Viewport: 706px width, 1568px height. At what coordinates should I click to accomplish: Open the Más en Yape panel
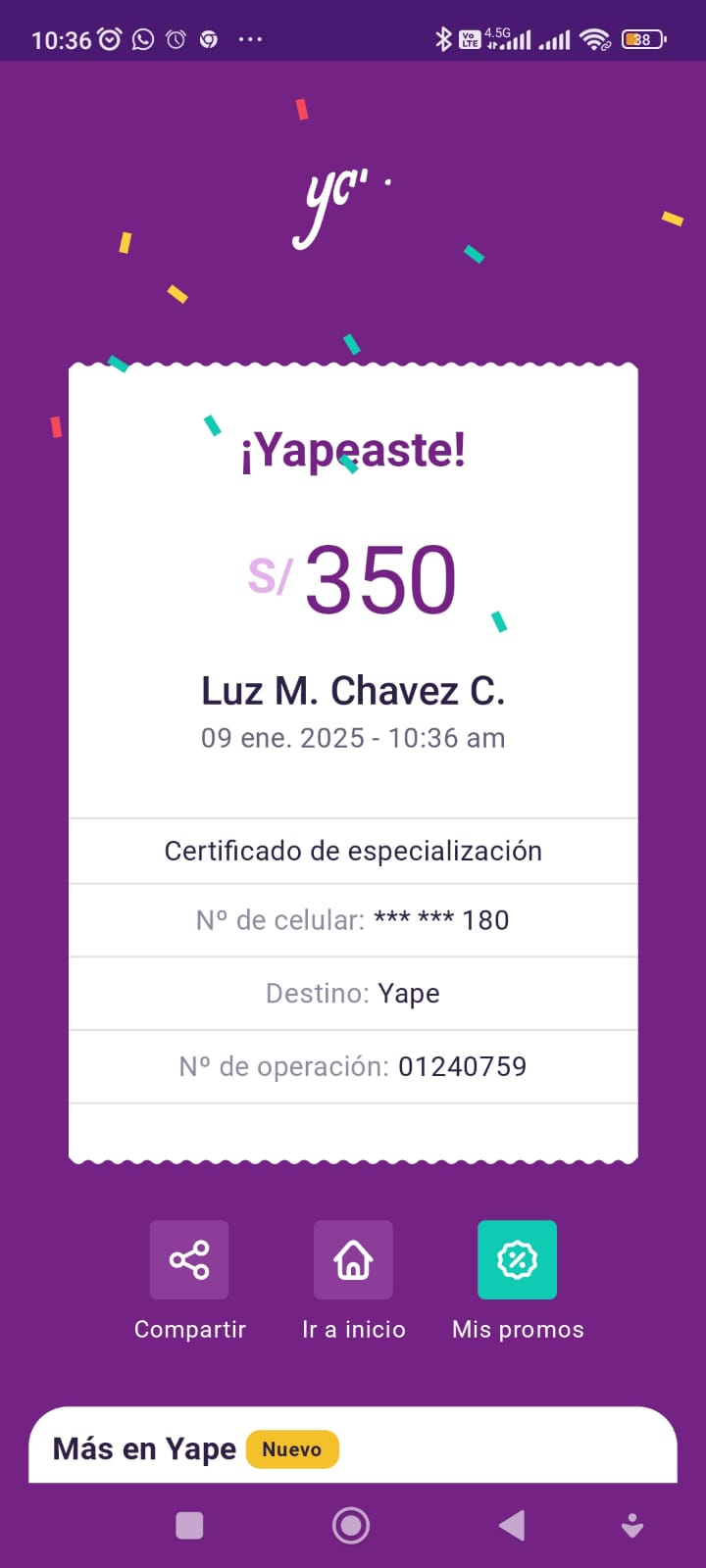pyautogui.click(x=353, y=1446)
